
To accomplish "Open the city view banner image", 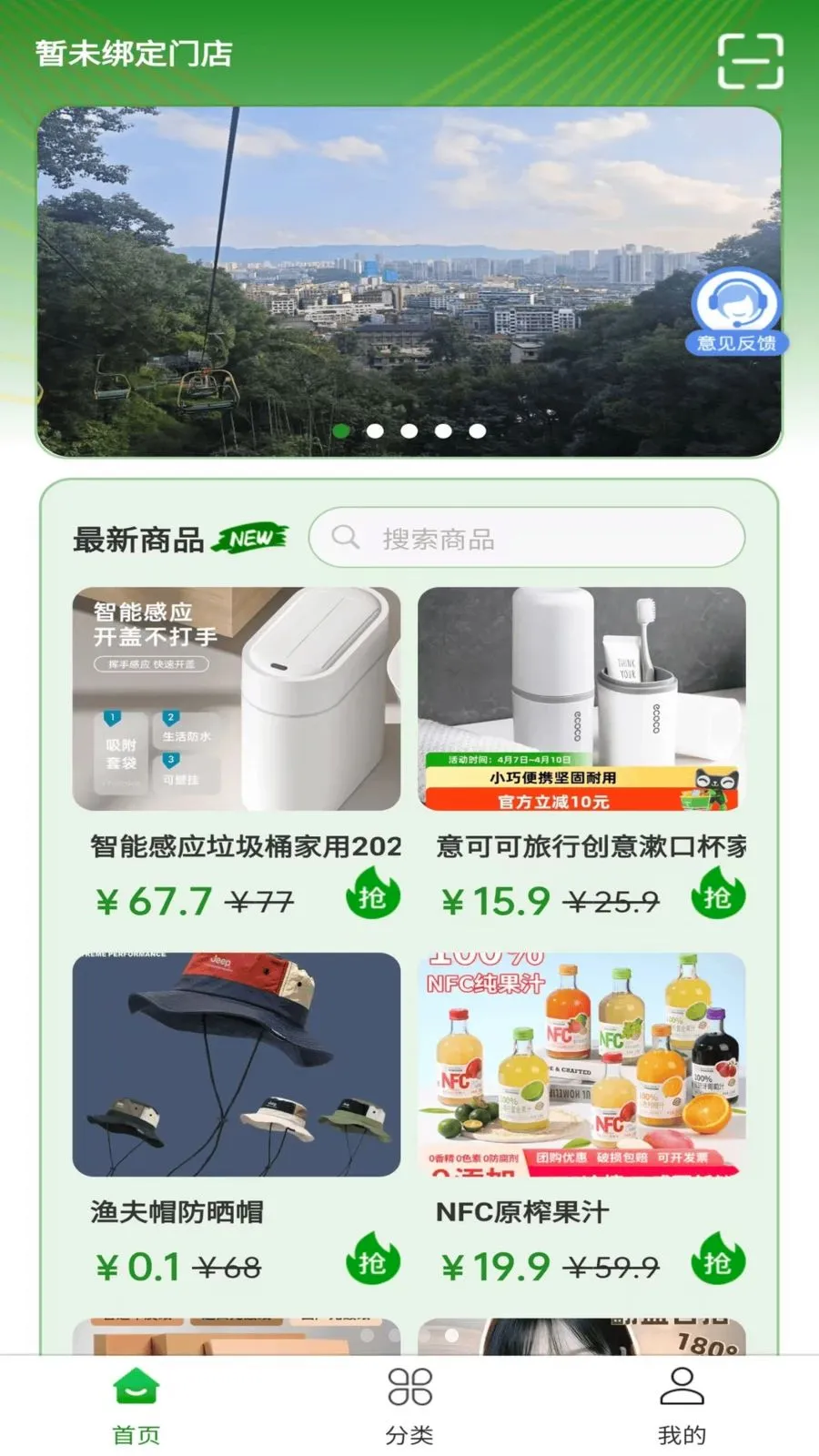I will pyautogui.click(x=409, y=281).
